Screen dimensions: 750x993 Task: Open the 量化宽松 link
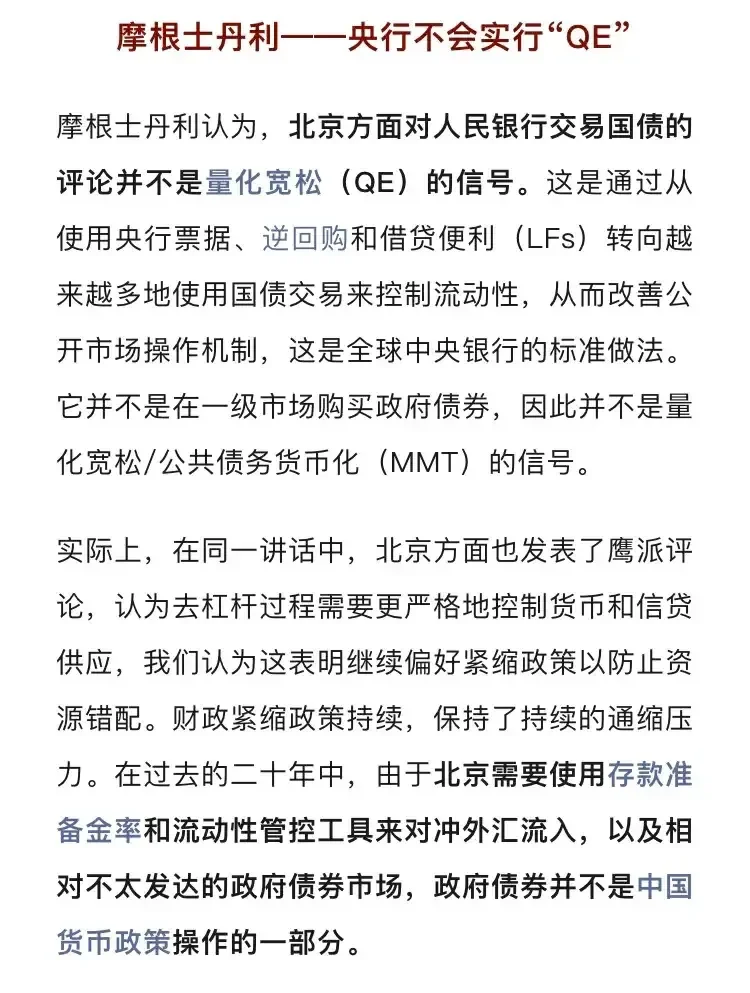tap(263, 183)
